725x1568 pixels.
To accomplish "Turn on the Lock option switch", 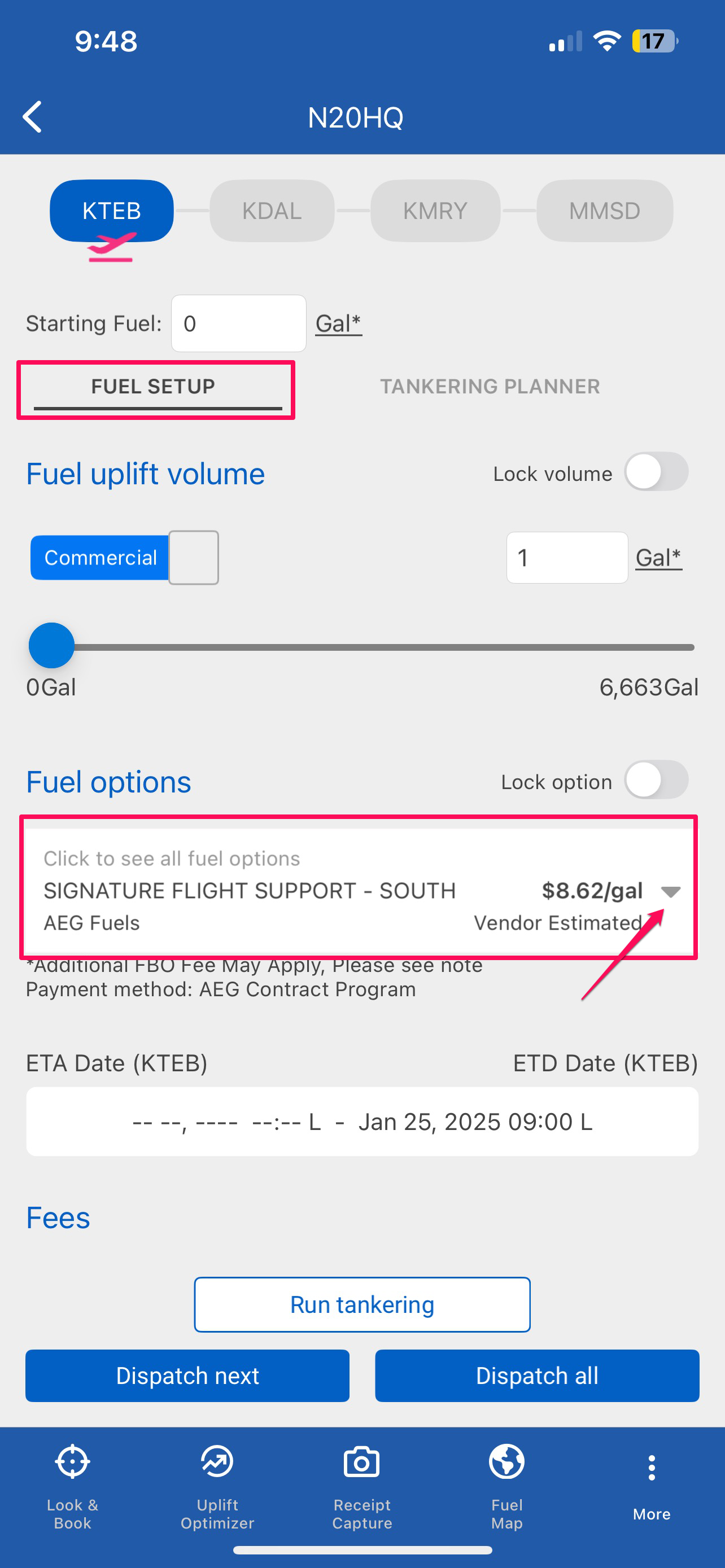I will click(656, 781).
